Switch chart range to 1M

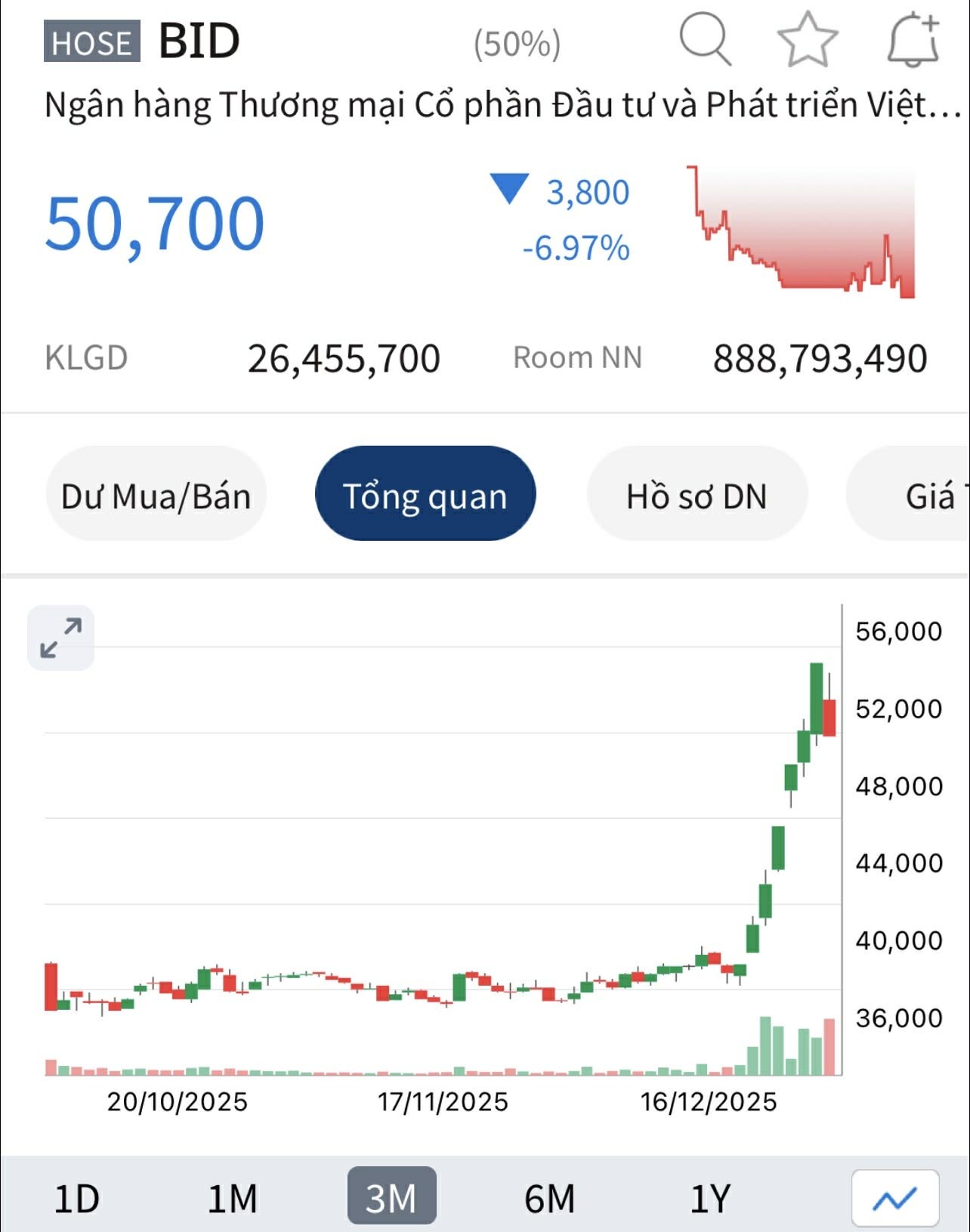233,1197
